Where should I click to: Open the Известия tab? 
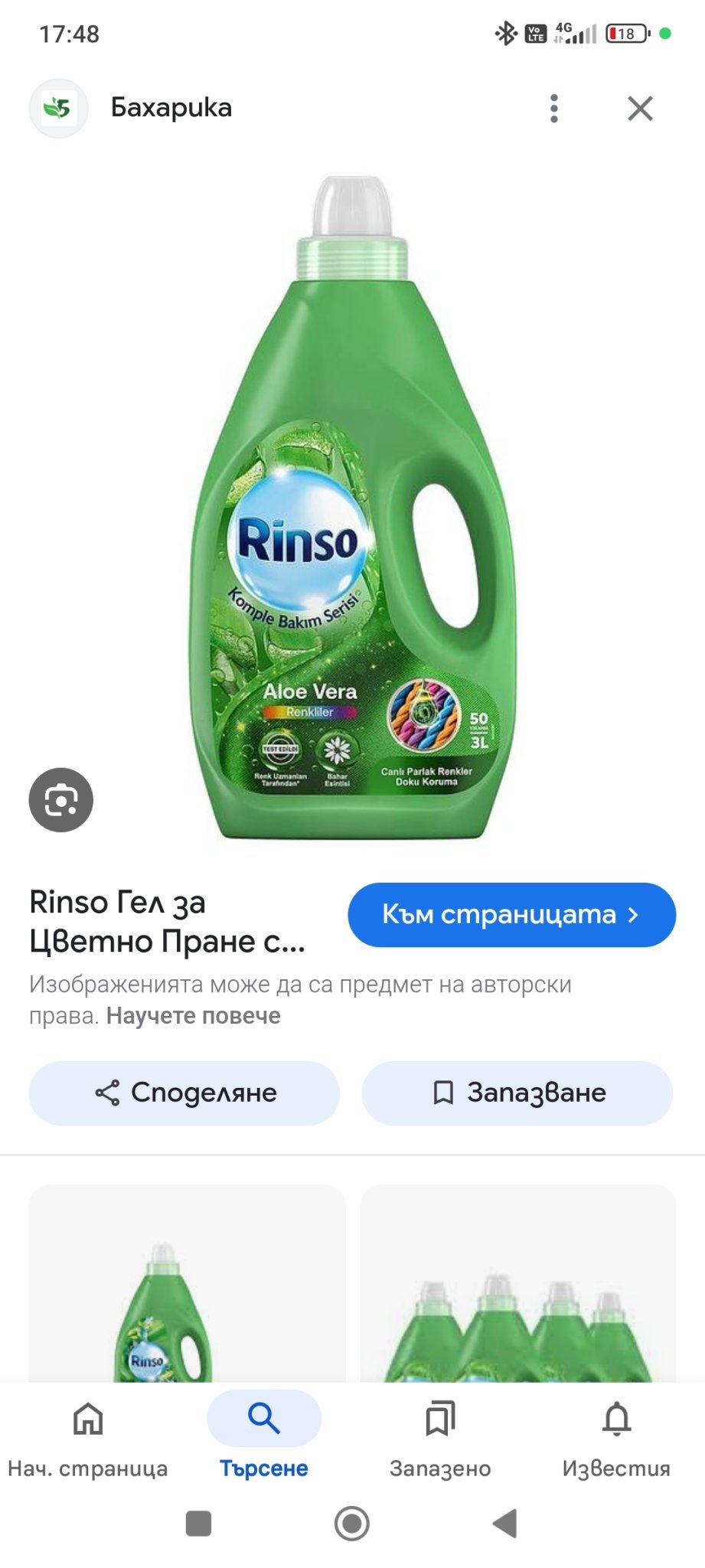[616, 1436]
